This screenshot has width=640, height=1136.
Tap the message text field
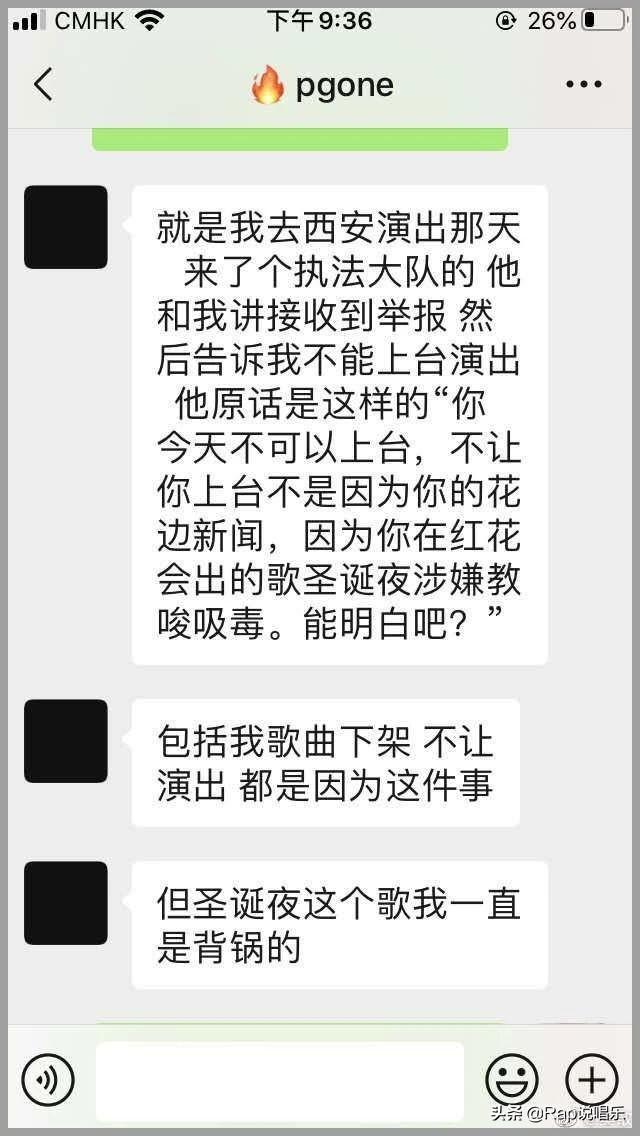coord(280,1080)
